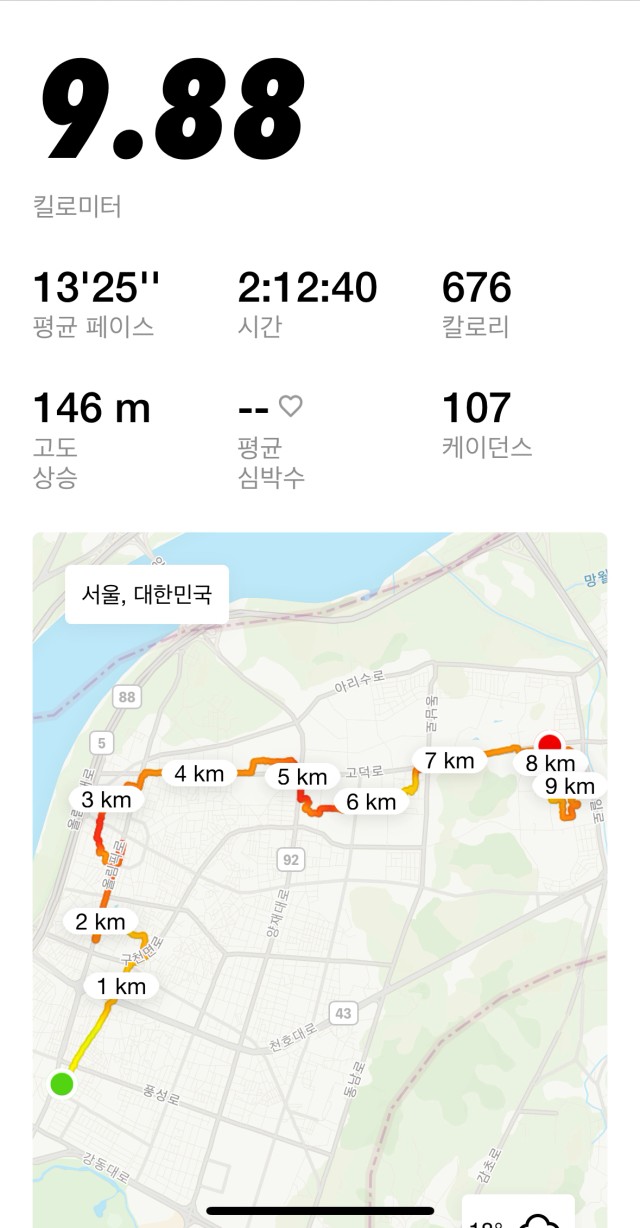Open the Seoul route map
The height and width of the screenshot is (1228, 640).
tap(320, 880)
